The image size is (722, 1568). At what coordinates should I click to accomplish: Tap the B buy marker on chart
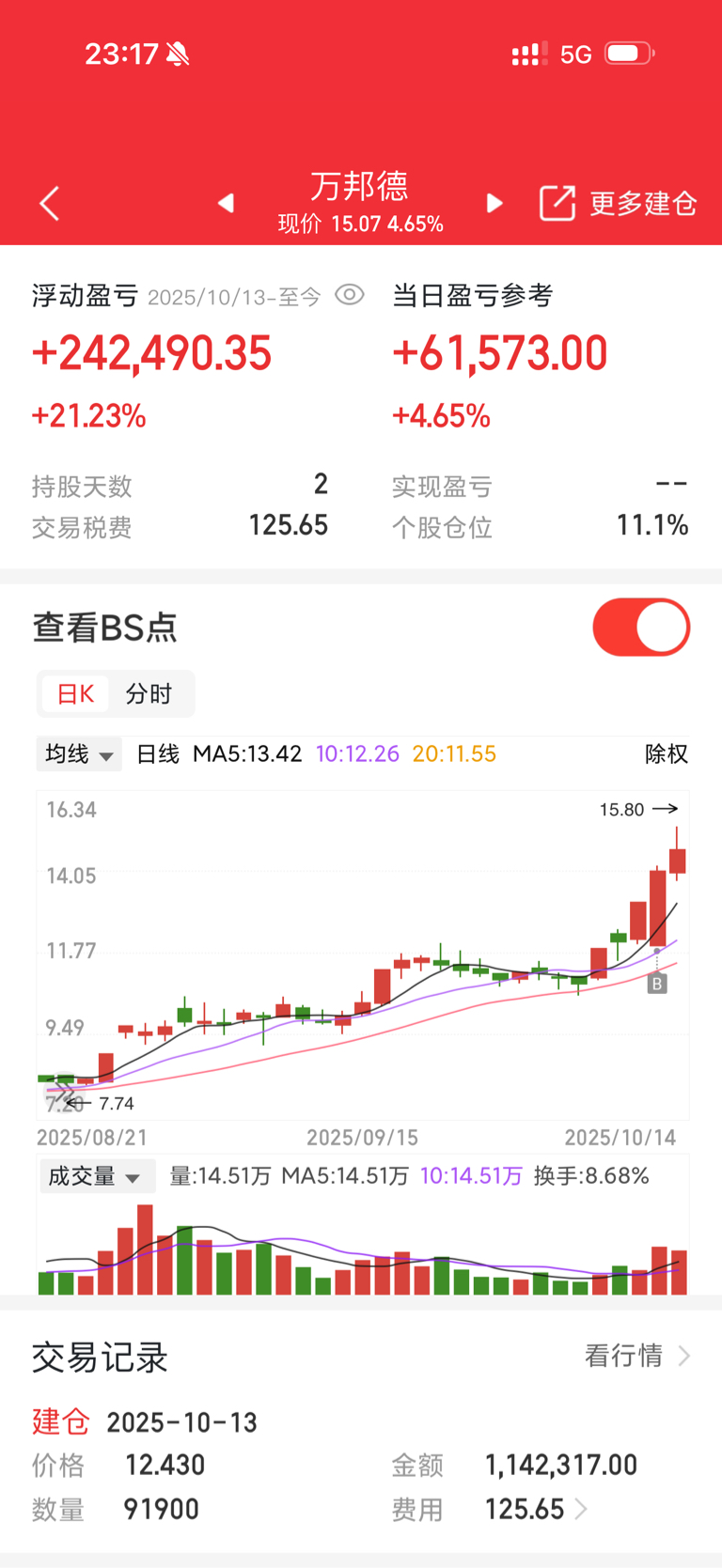pos(657,984)
